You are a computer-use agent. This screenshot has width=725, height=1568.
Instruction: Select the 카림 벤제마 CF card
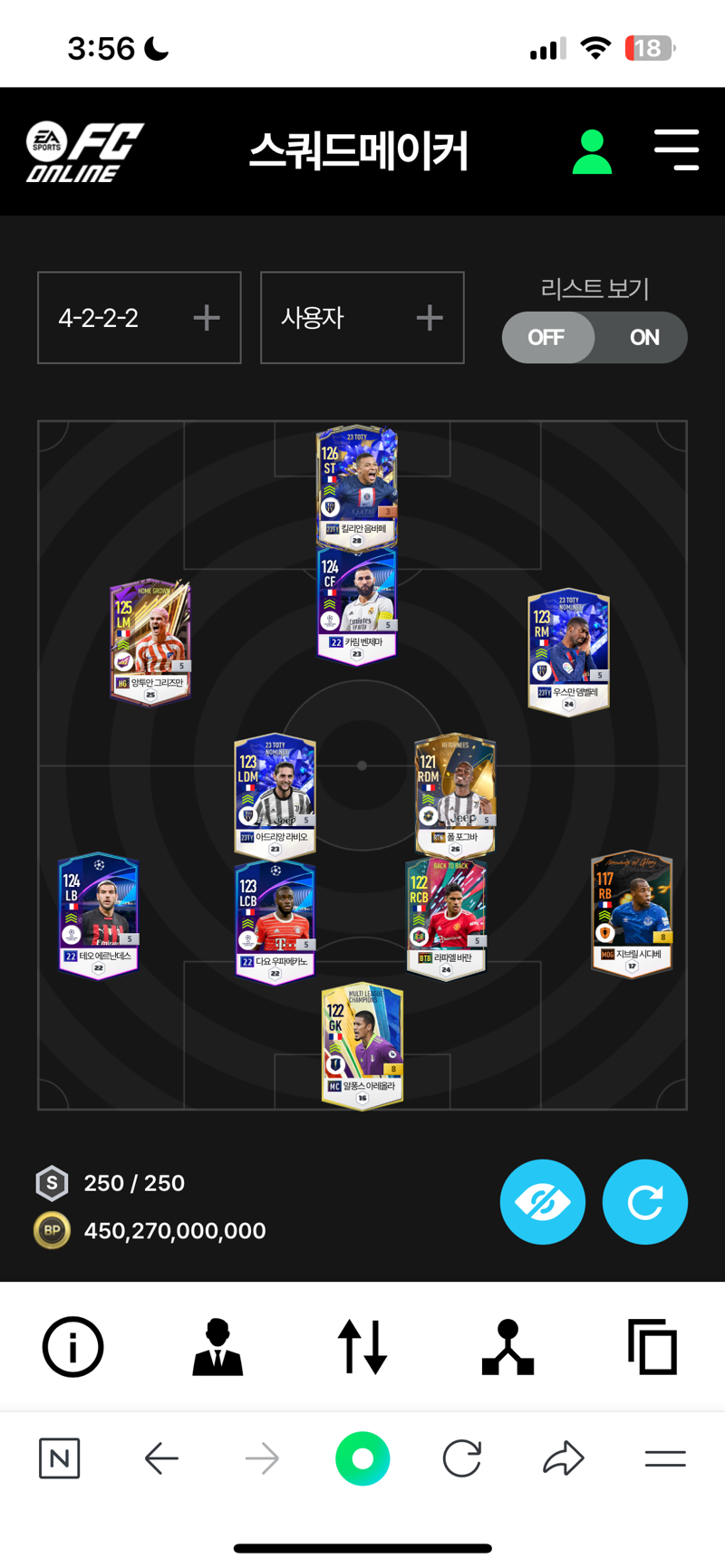(x=357, y=604)
